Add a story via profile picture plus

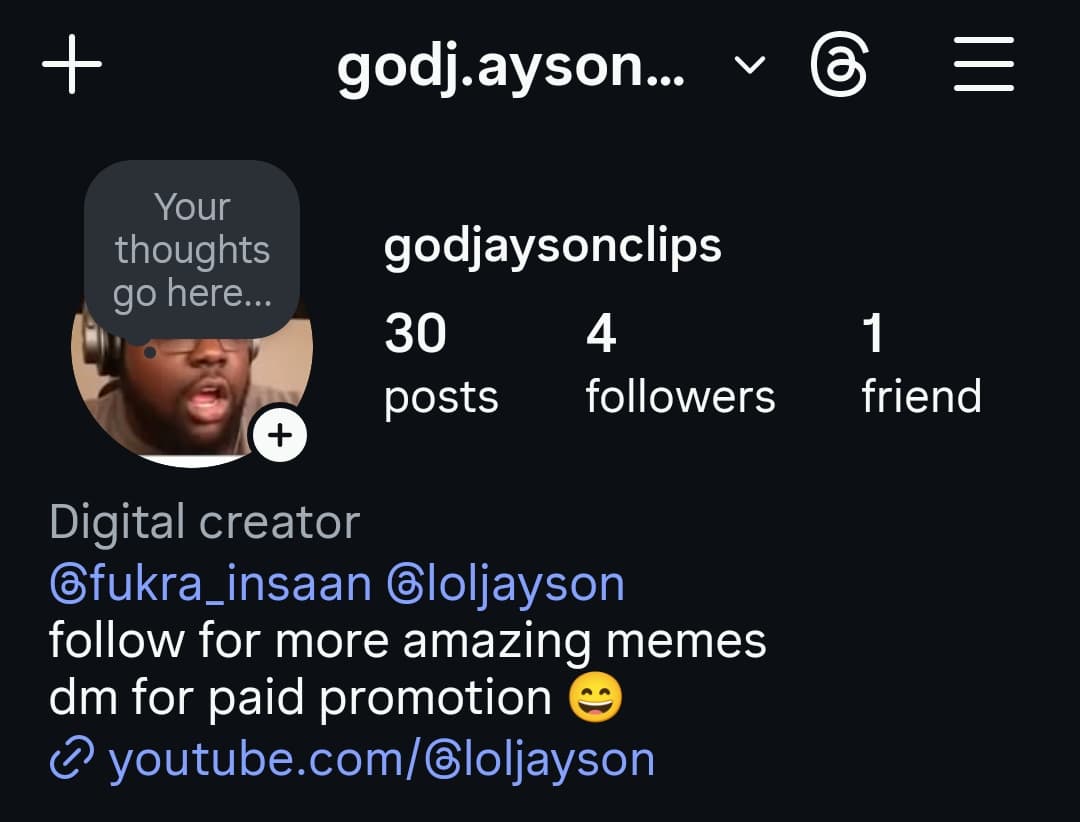pyautogui.click(x=279, y=435)
